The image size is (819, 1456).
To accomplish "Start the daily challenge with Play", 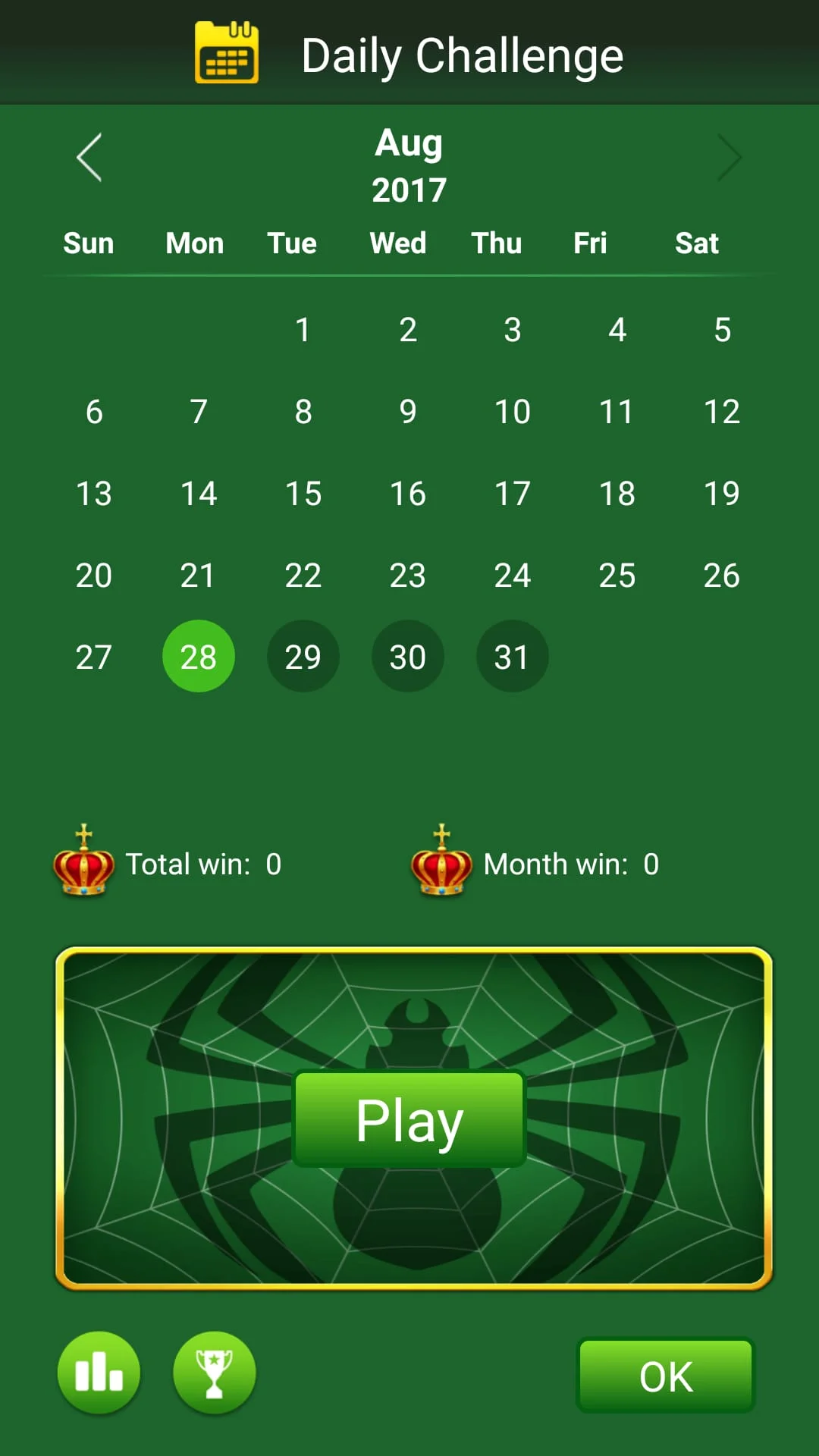I will pyautogui.click(x=409, y=1119).
